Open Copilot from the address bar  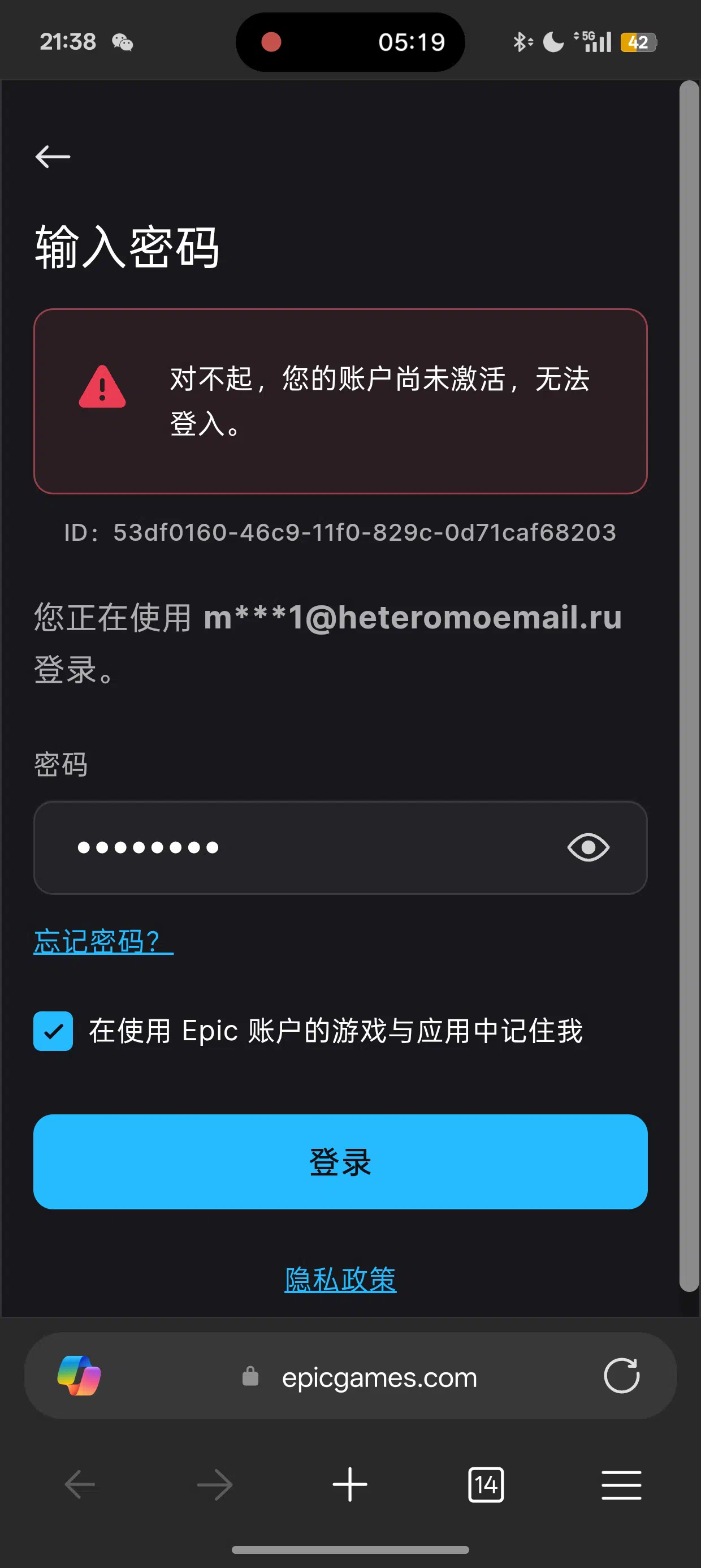coord(79,1376)
